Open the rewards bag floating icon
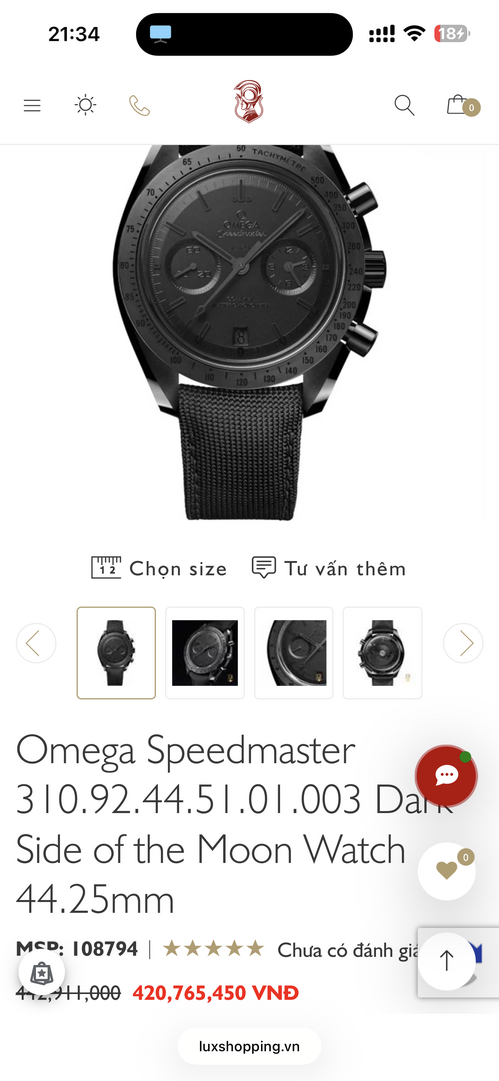Image resolution: width=499 pixels, height=1081 pixels. (41, 973)
